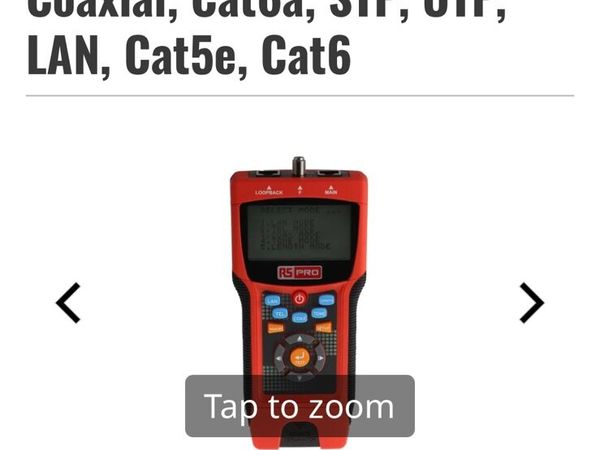This screenshot has height=450, width=600.
Task: Show the previous product image
Action: 68,303
